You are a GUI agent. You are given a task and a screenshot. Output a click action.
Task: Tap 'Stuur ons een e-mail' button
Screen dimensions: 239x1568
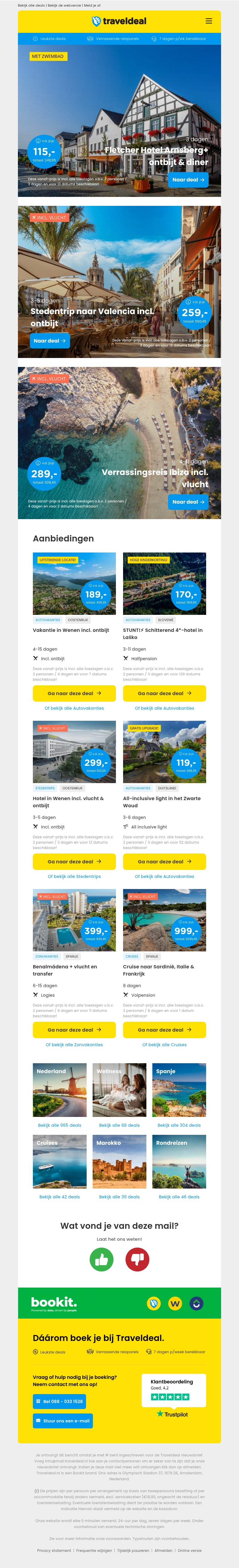pyautogui.click(x=63, y=1421)
